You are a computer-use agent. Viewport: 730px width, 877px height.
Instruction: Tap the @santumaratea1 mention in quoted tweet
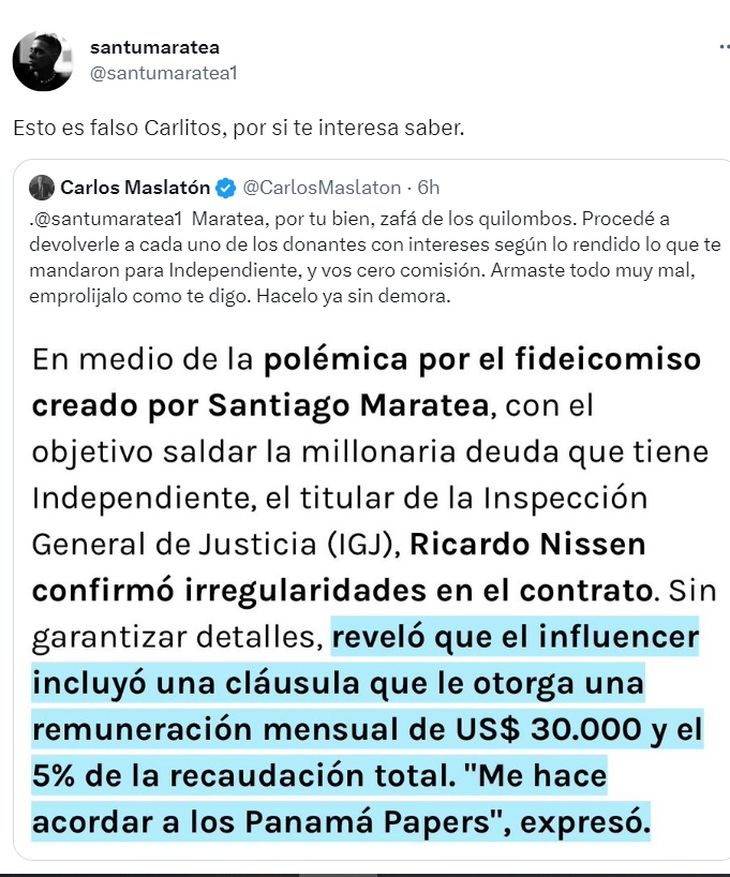[110, 219]
